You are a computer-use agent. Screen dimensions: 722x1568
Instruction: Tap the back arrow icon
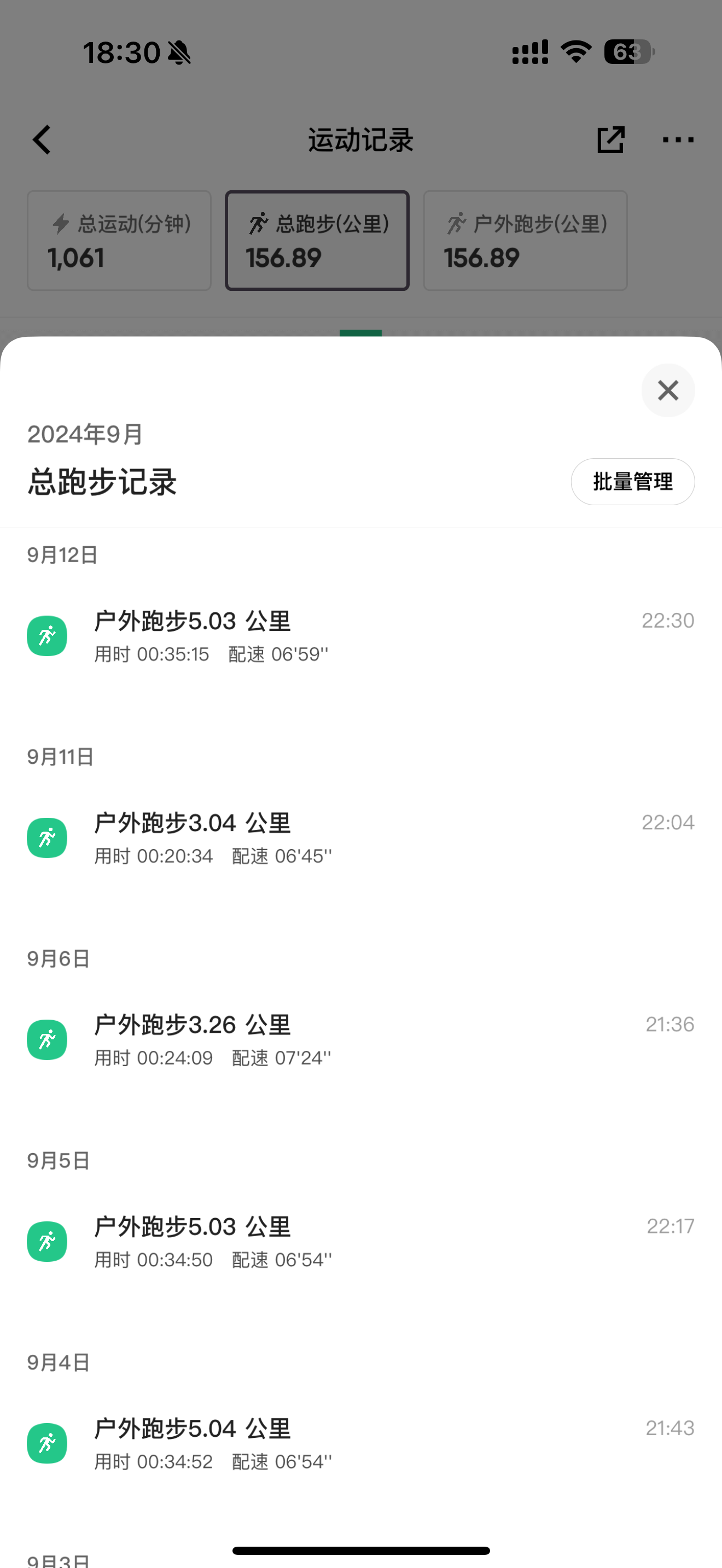point(41,139)
